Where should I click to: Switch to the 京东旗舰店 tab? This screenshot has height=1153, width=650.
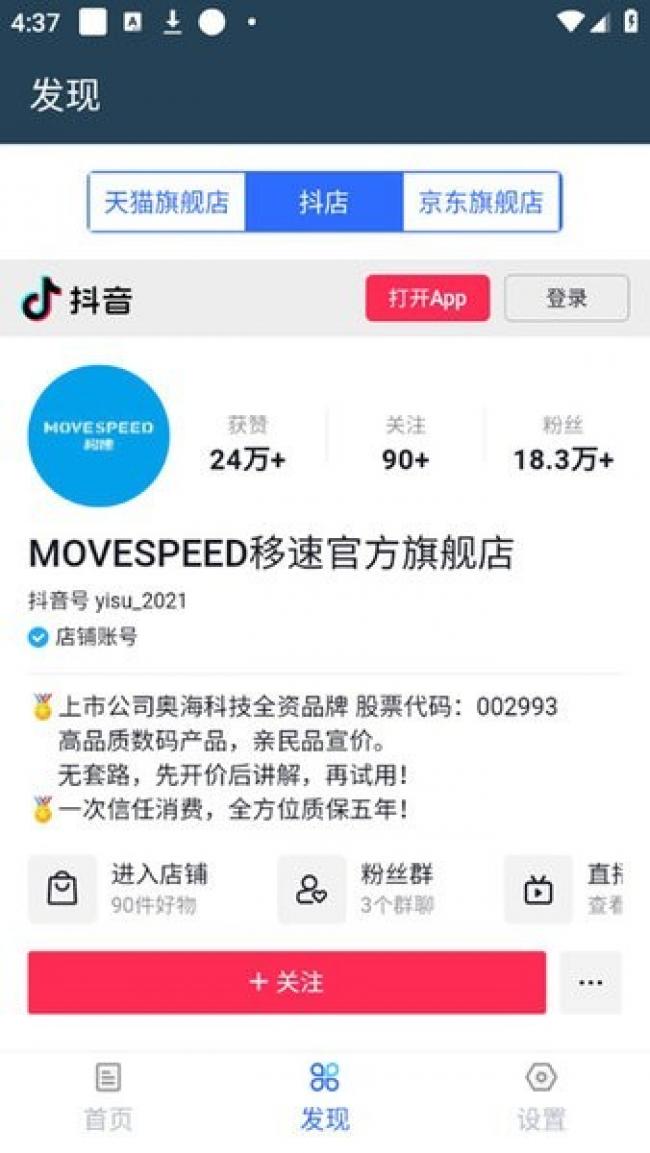481,202
